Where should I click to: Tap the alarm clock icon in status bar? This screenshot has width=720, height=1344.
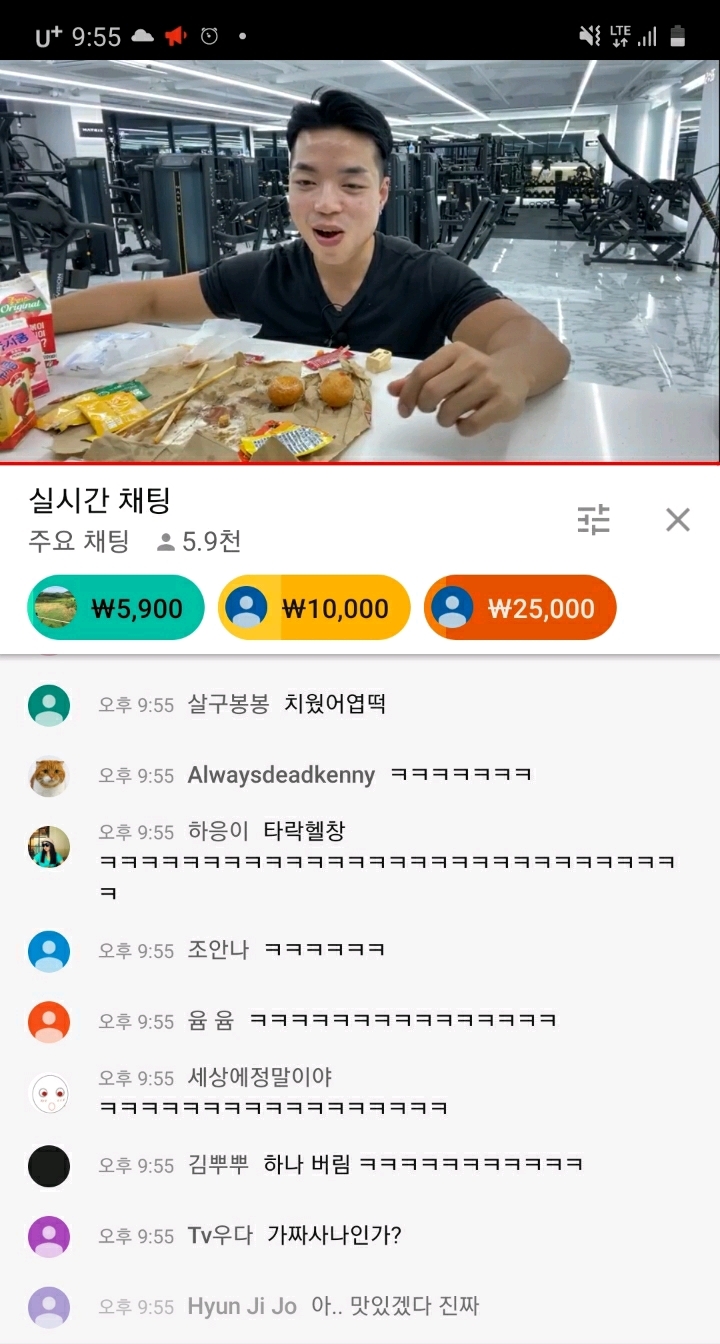tap(209, 34)
